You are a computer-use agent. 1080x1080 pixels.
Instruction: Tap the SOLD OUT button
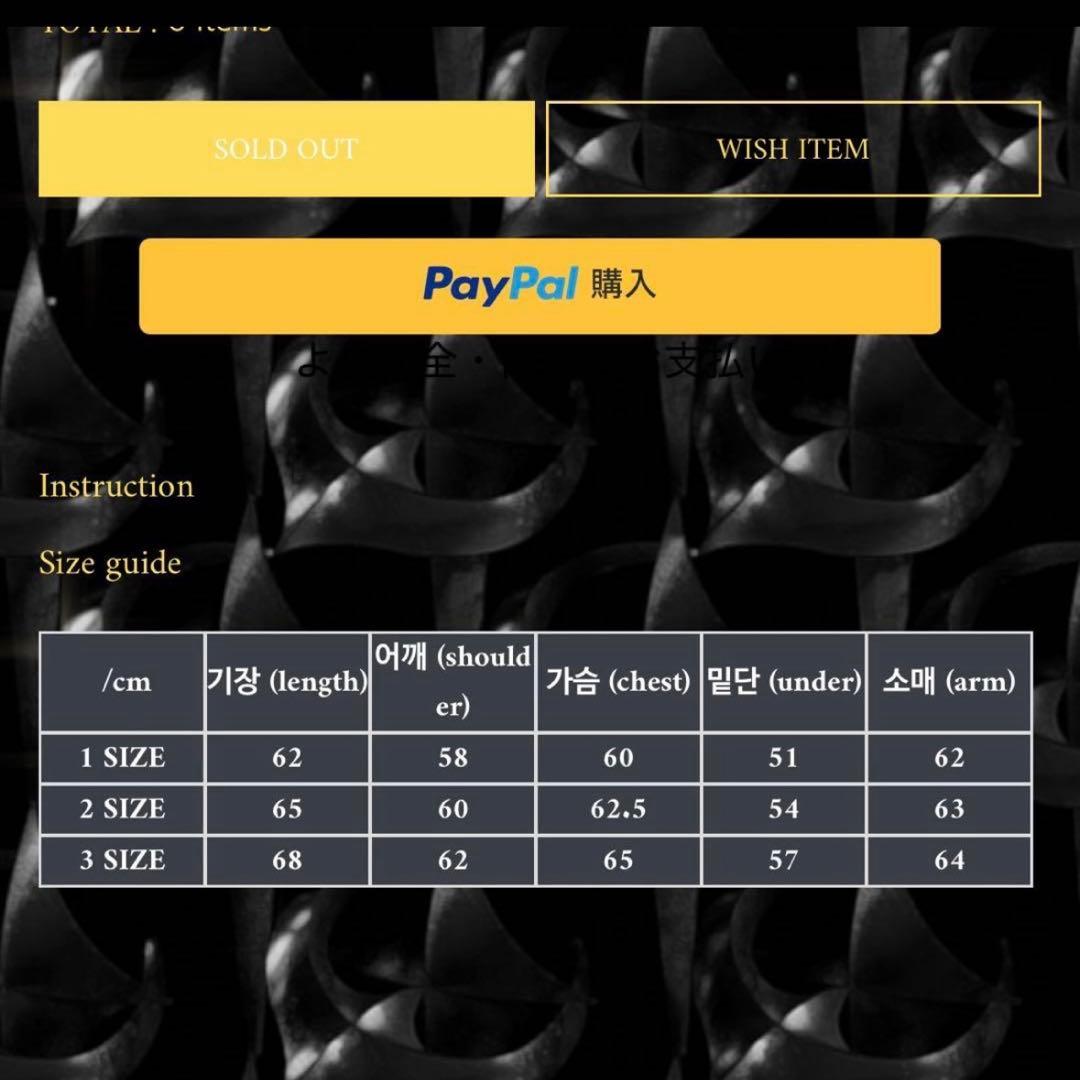[286, 149]
